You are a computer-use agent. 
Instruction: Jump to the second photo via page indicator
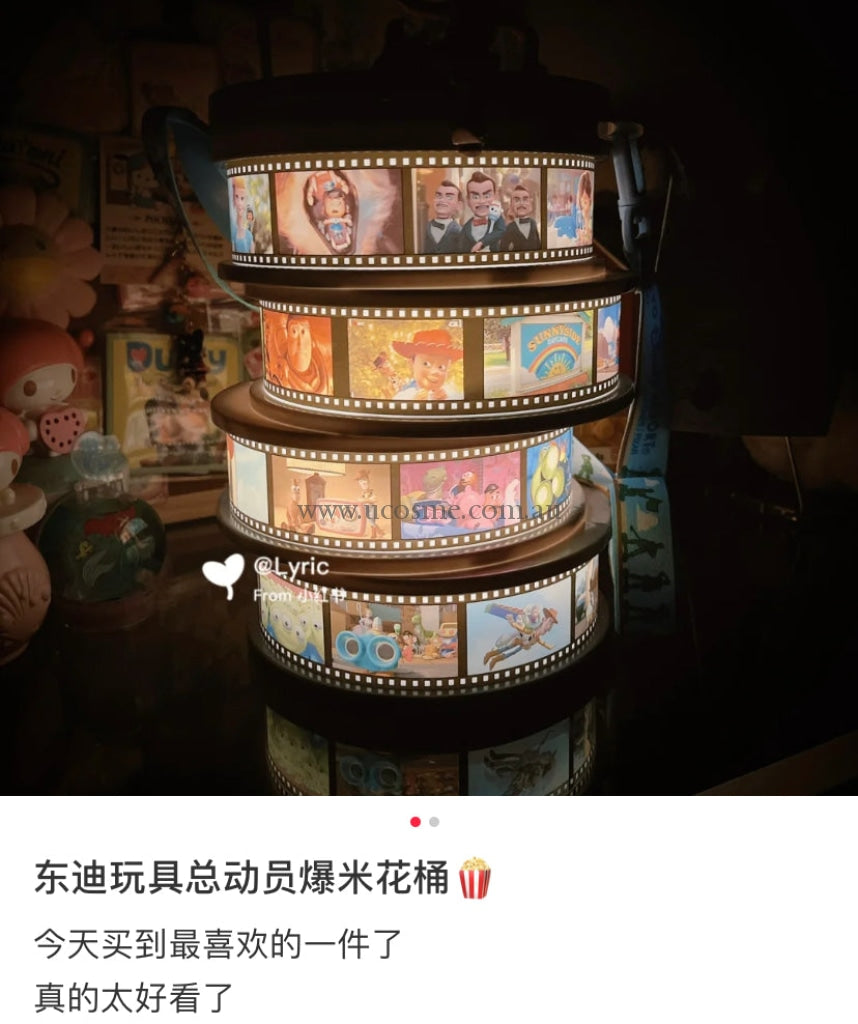[x=434, y=822]
